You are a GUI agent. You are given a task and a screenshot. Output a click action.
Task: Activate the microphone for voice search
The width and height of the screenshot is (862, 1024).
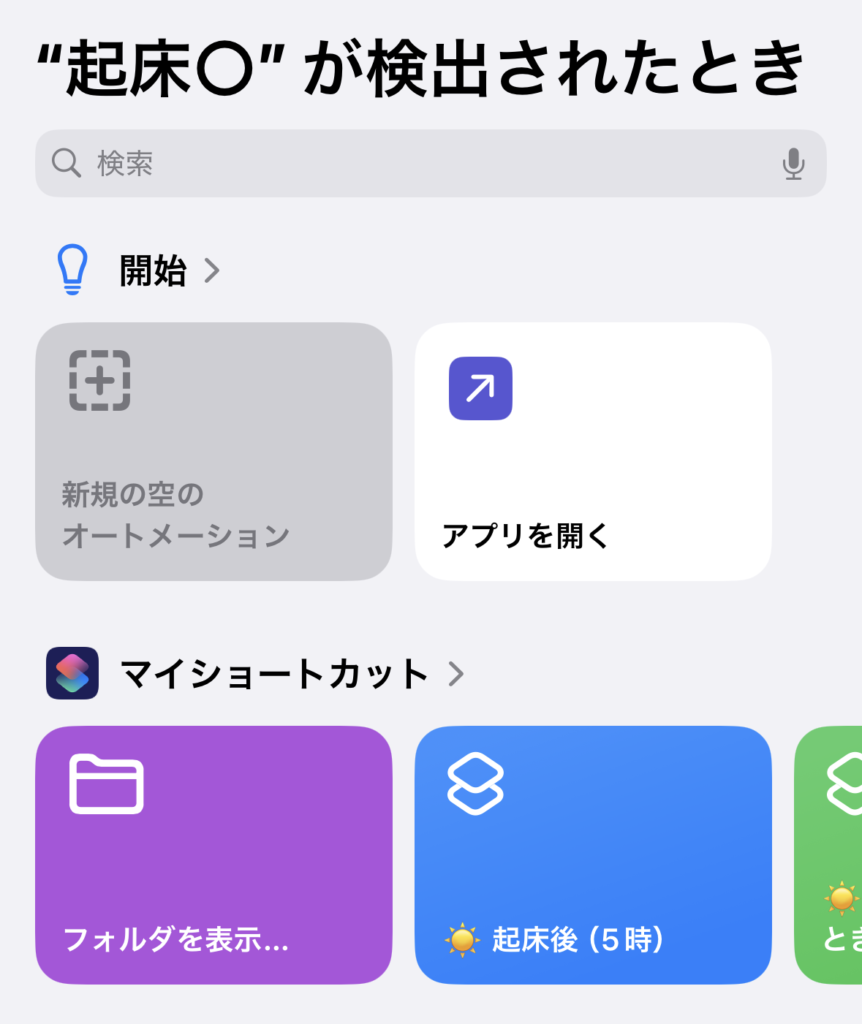tap(793, 164)
